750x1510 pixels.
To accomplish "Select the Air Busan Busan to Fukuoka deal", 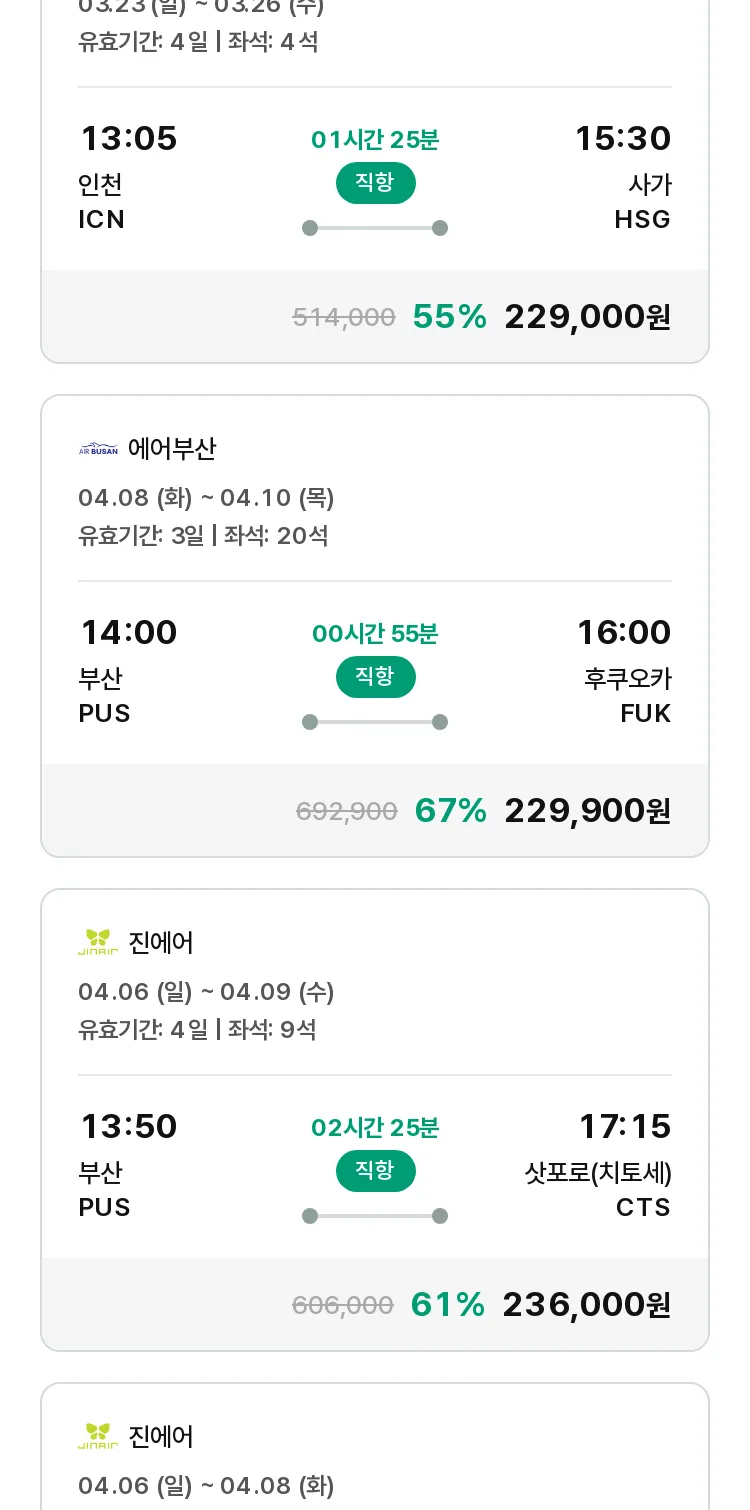I will pyautogui.click(x=375, y=626).
